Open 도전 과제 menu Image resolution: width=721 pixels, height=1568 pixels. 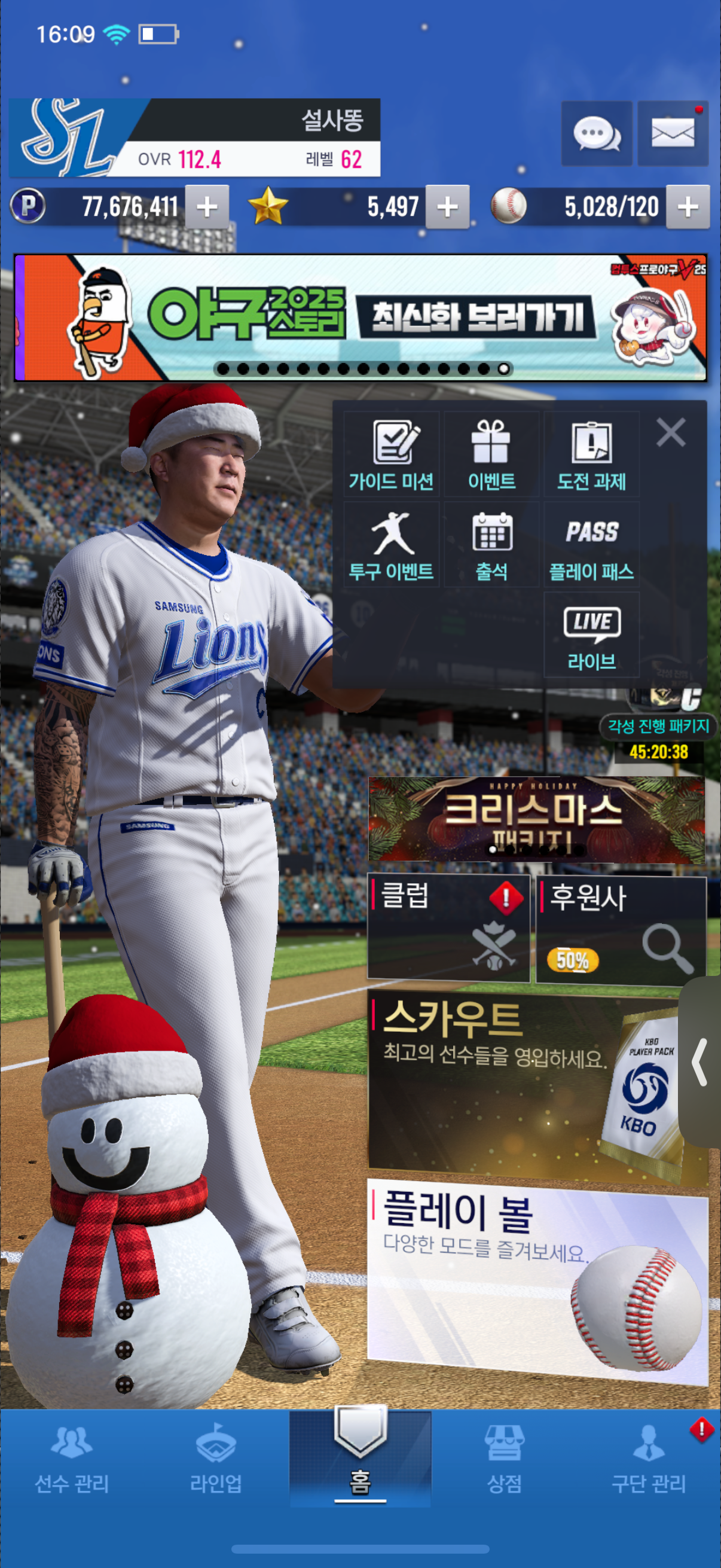point(591,454)
